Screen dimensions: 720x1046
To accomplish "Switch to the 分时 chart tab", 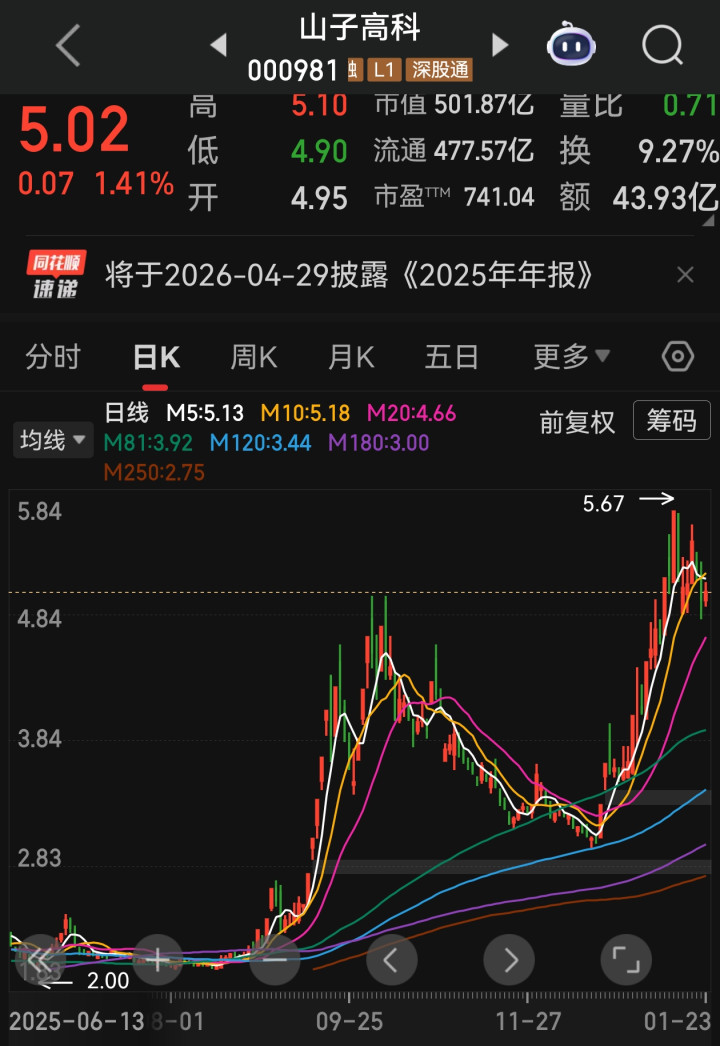I will pos(53,357).
